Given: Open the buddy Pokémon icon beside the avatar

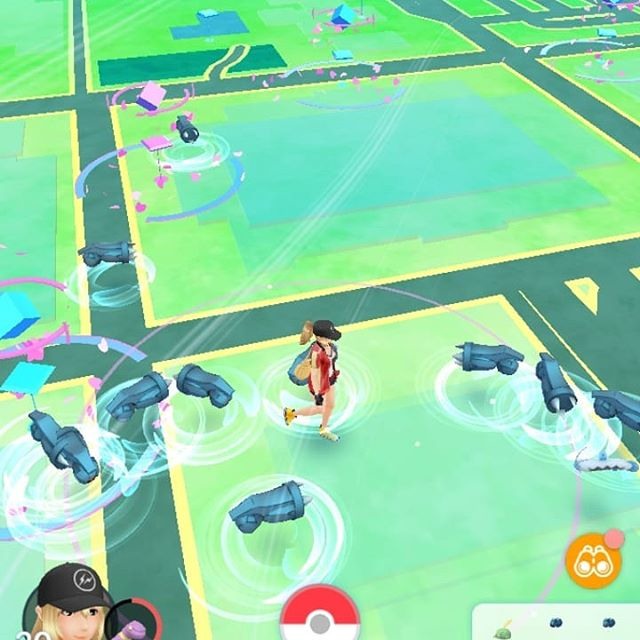Looking at the screenshot, I should pos(133,620).
